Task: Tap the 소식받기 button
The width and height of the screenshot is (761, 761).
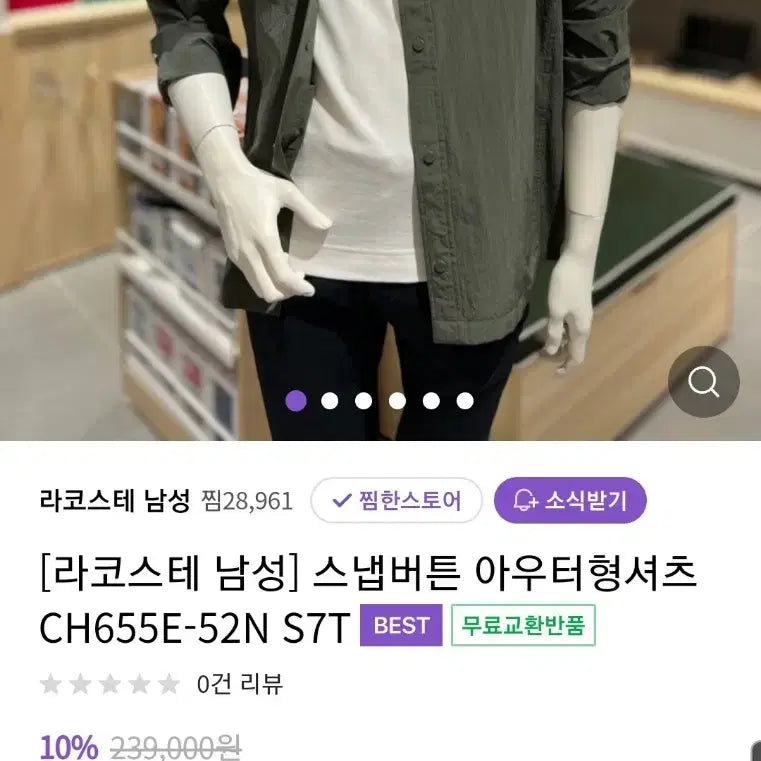Action: (x=570, y=500)
